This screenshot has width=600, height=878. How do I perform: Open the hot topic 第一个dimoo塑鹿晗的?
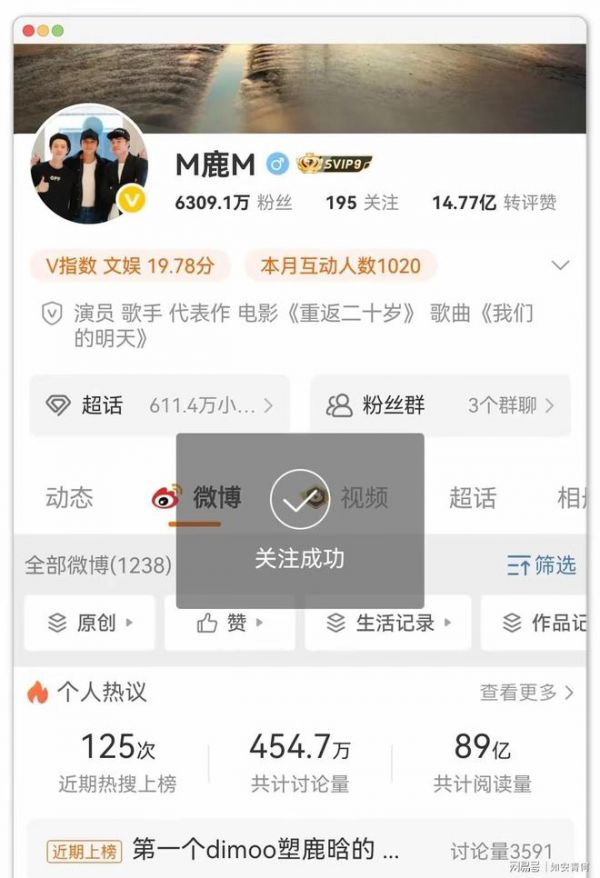(265, 851)
